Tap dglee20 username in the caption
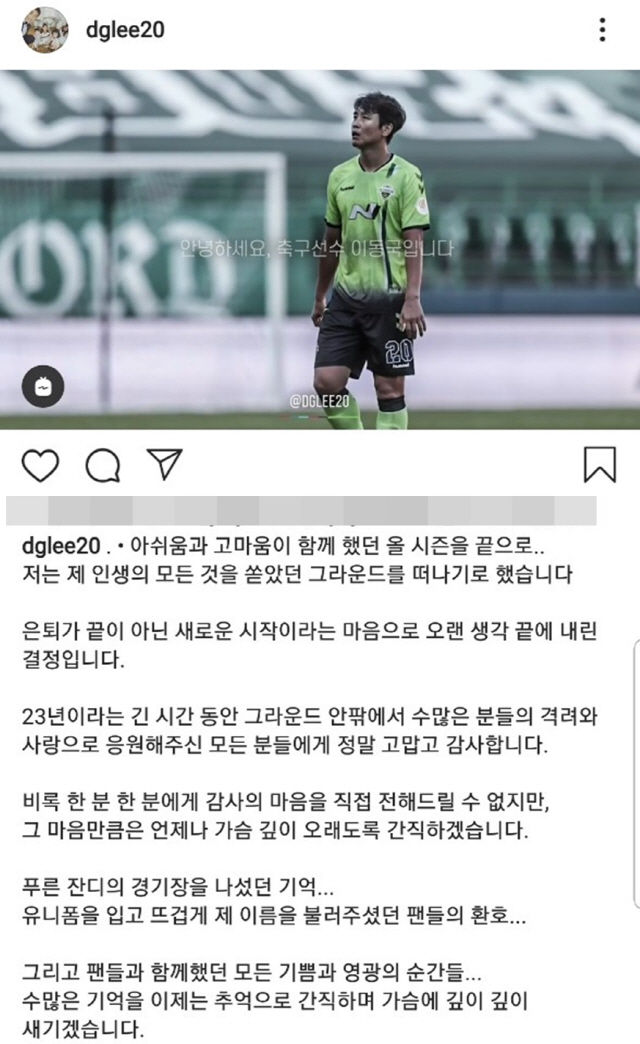This screenshot has width=640, height=1044. [61, 547]
